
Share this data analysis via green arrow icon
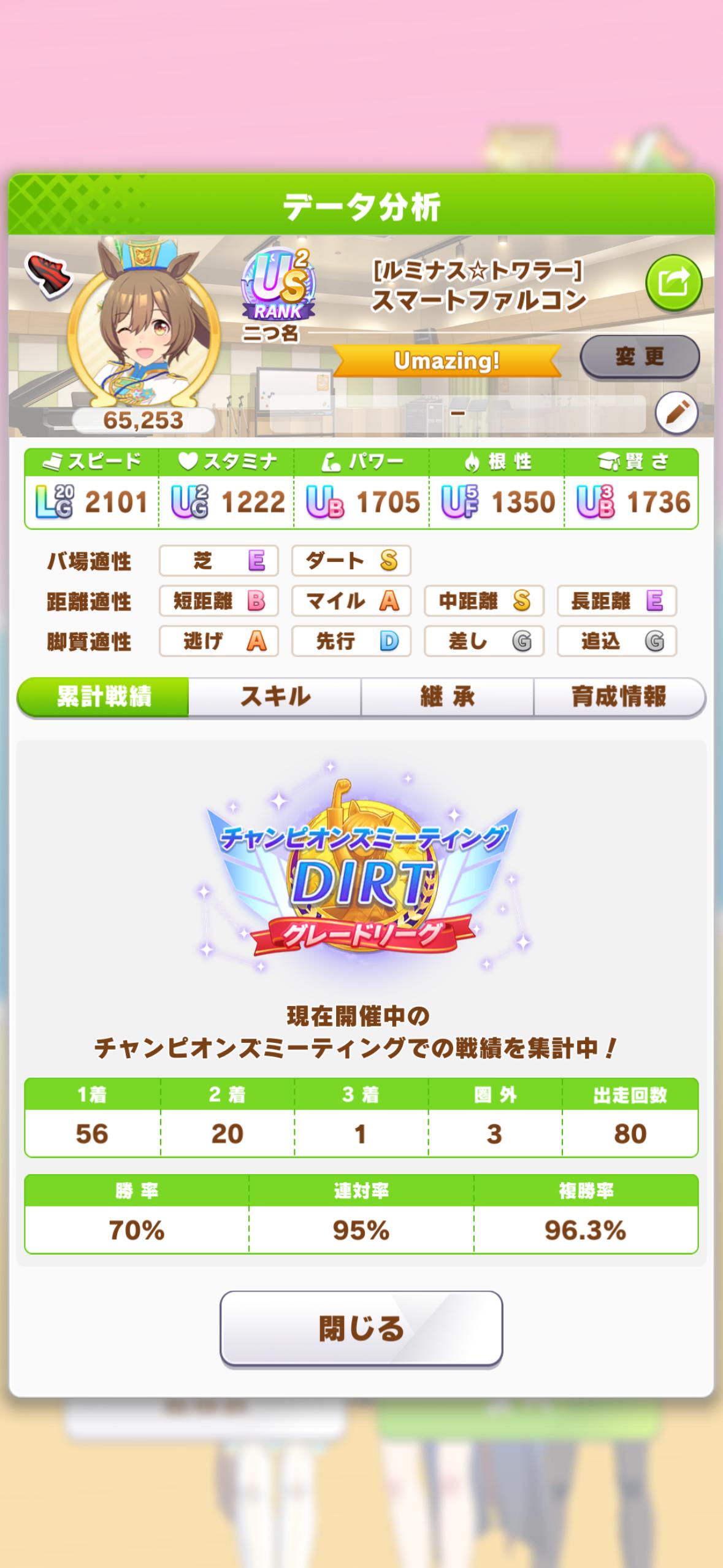click(x=673, y=283)
